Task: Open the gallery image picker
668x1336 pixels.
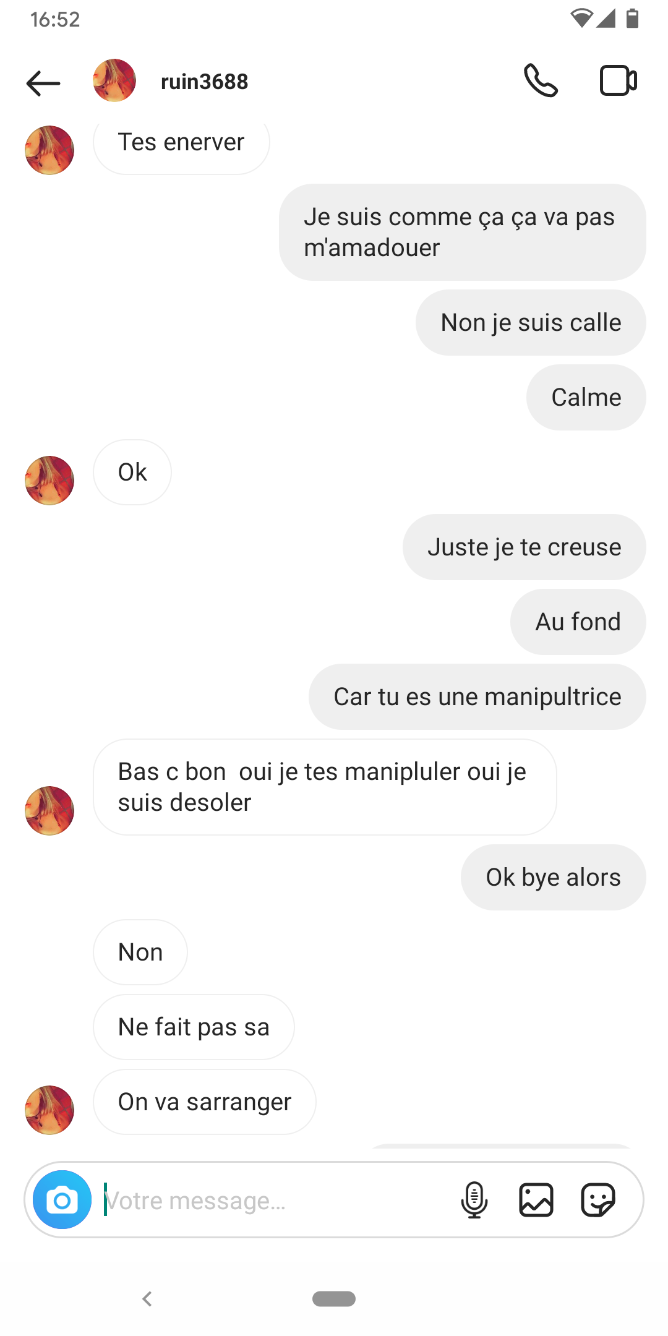Action: [x=536, y=1199]
